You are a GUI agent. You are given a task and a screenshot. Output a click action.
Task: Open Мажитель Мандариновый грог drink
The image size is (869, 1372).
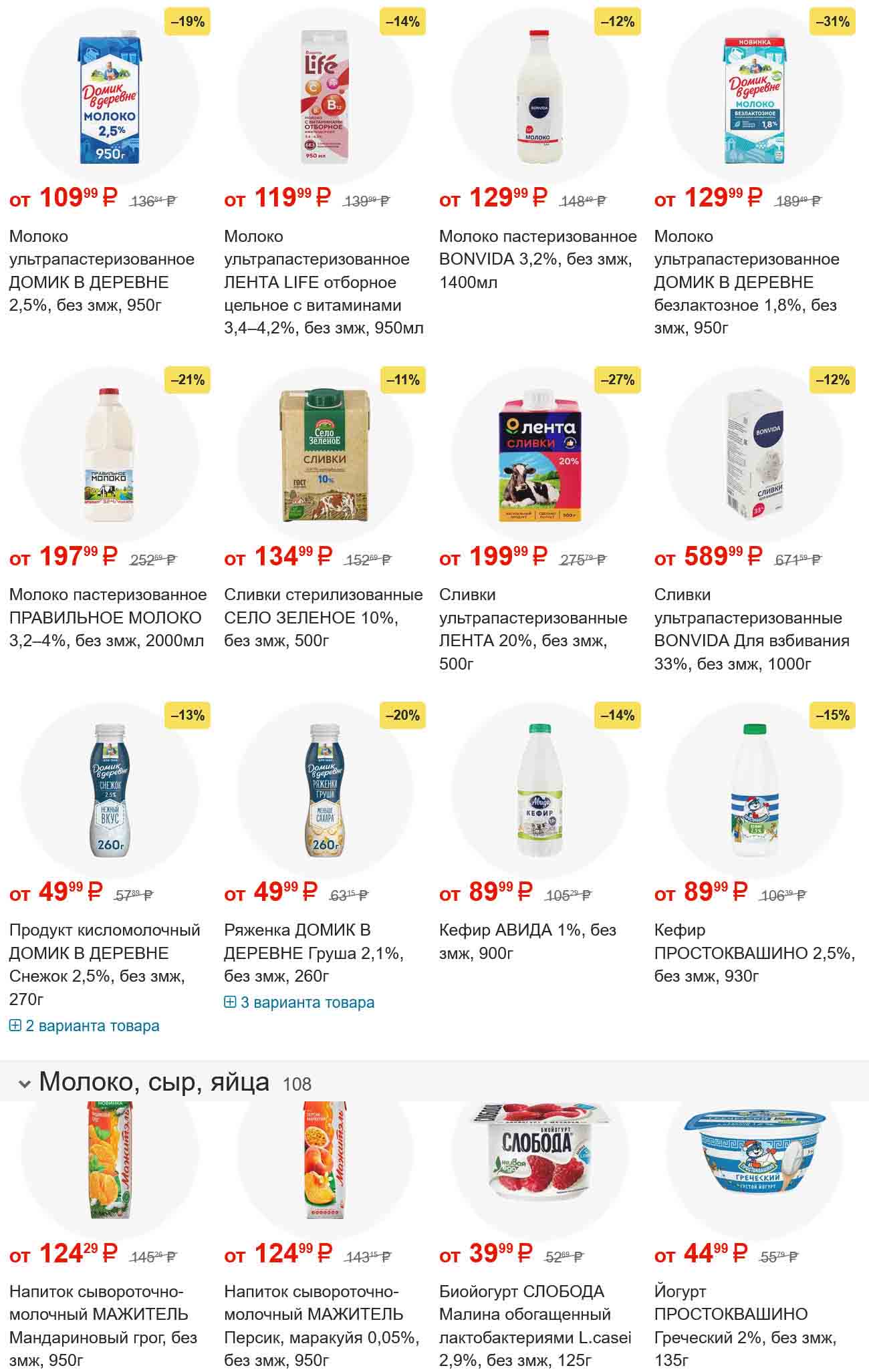click(103, 1325)
